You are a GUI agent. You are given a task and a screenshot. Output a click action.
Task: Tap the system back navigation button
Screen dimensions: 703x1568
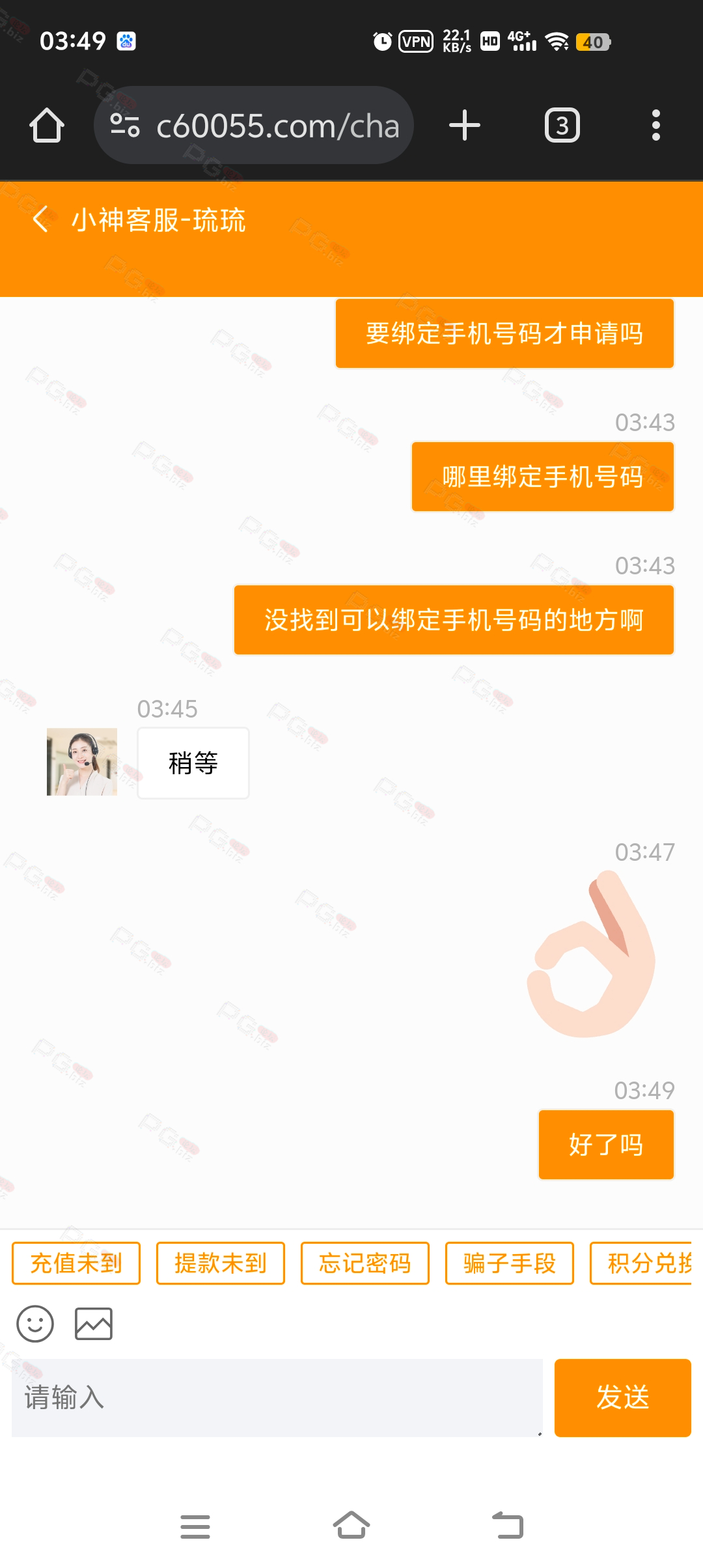tap(508, 1526)
